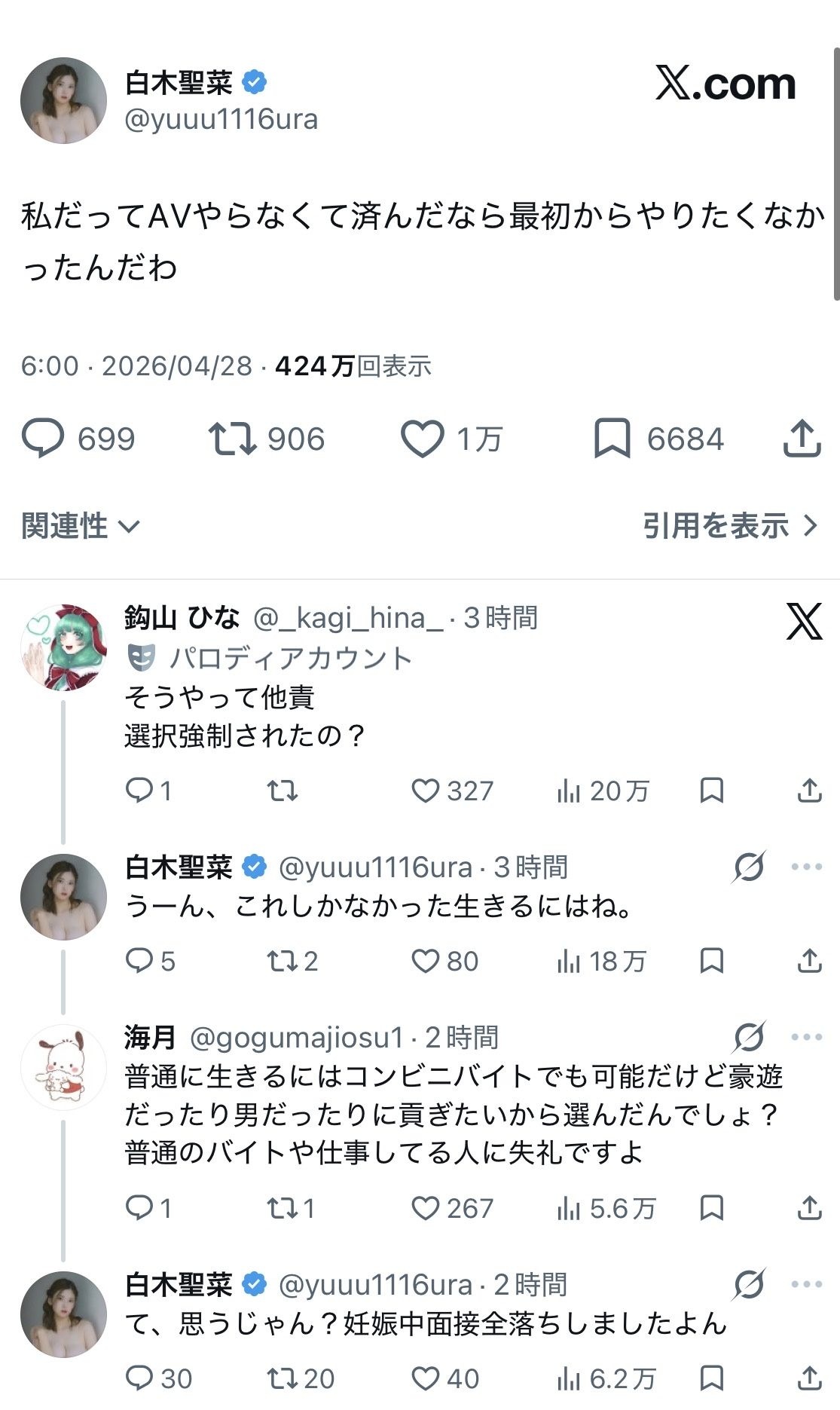Open 白木聖菜's profile picture on main post

63,100
